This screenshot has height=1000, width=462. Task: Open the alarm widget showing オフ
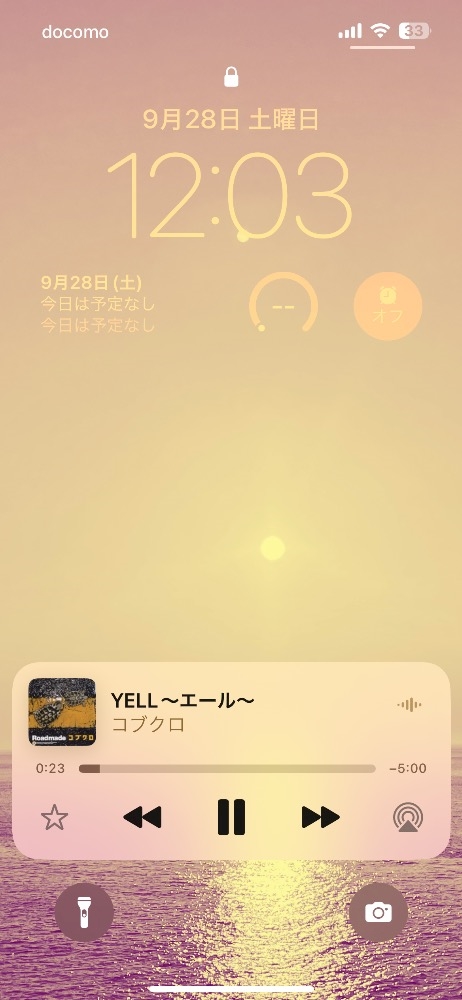tap(387, 306)
